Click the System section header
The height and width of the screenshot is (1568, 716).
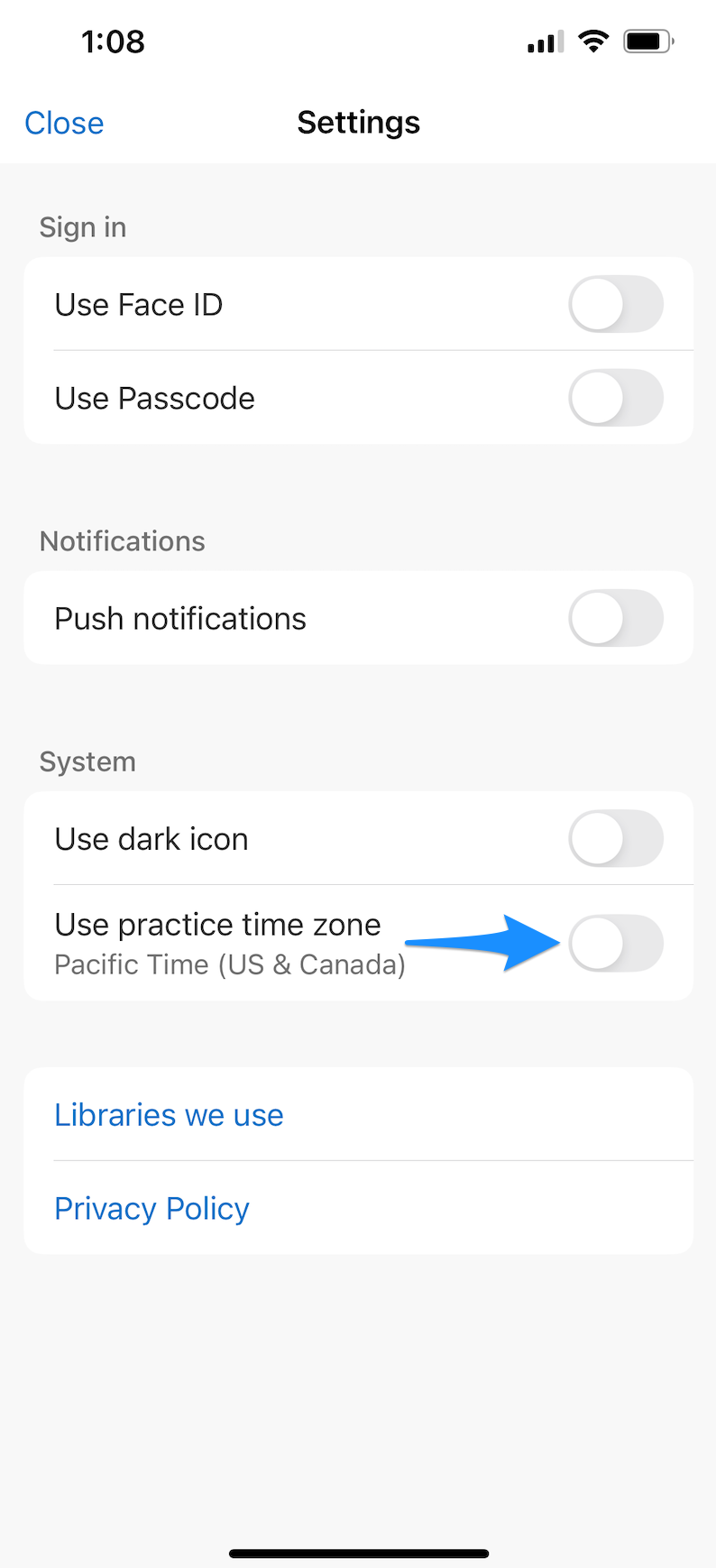pyautogui.click(x=87, y=761)
